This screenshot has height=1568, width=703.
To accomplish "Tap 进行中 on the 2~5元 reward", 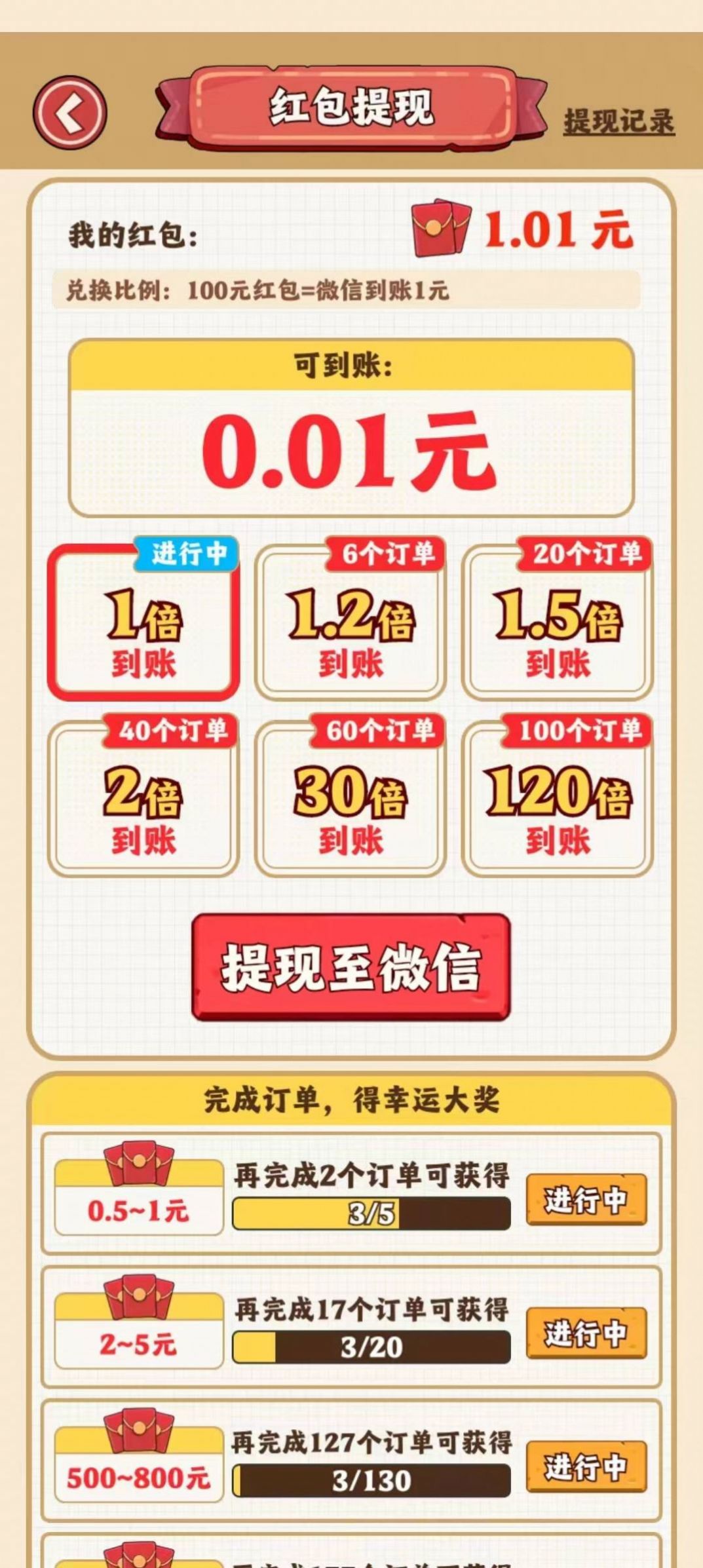I will [586, 1333].
